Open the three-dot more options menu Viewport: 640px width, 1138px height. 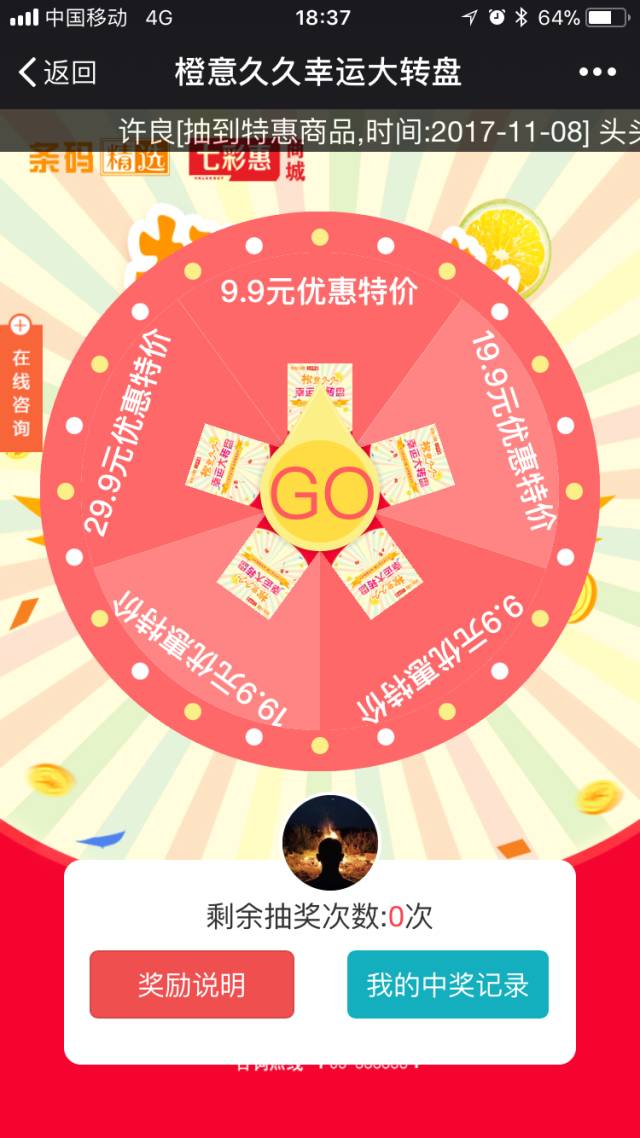[597, 72]
